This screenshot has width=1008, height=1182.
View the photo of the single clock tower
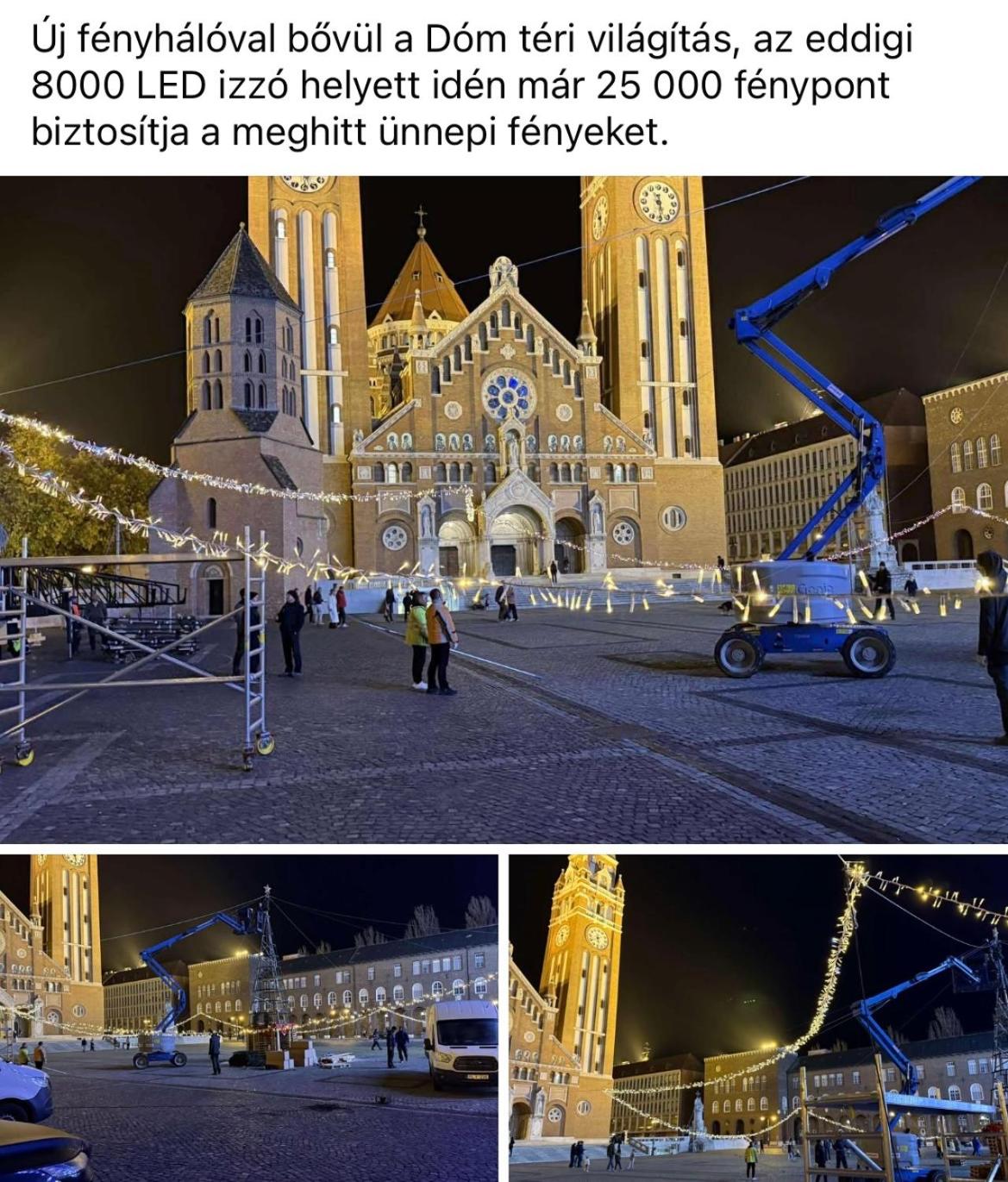[x=758, y=1017]
